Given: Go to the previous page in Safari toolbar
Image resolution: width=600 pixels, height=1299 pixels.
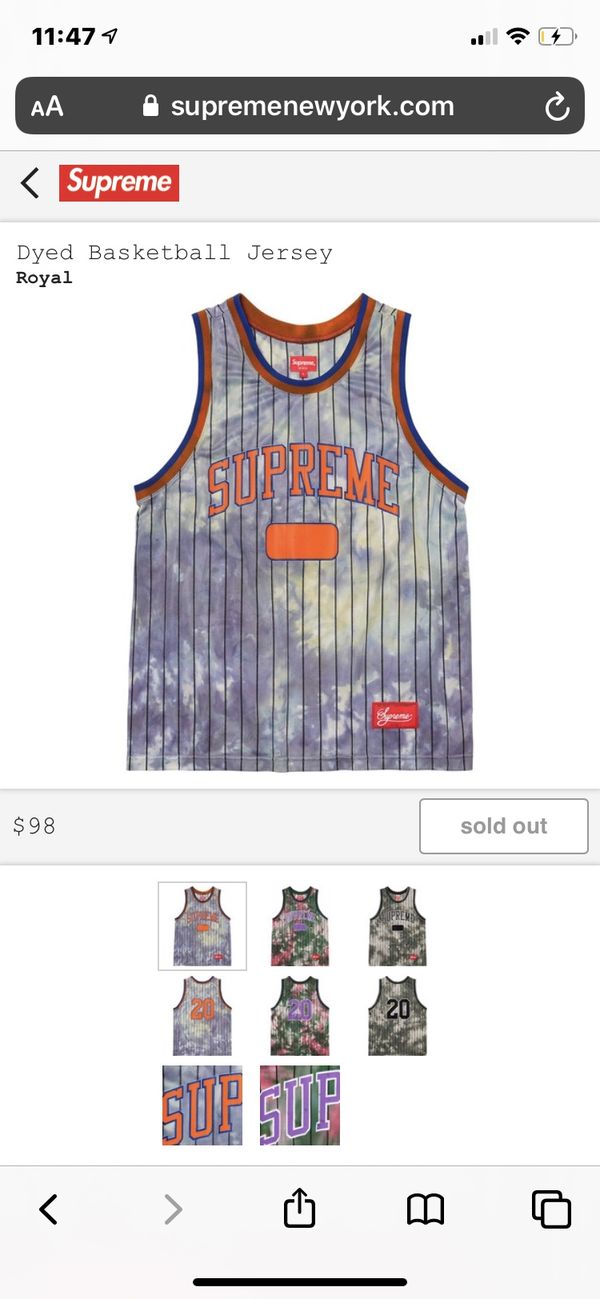Looking at the screenshot, I should coord(48,1210).
